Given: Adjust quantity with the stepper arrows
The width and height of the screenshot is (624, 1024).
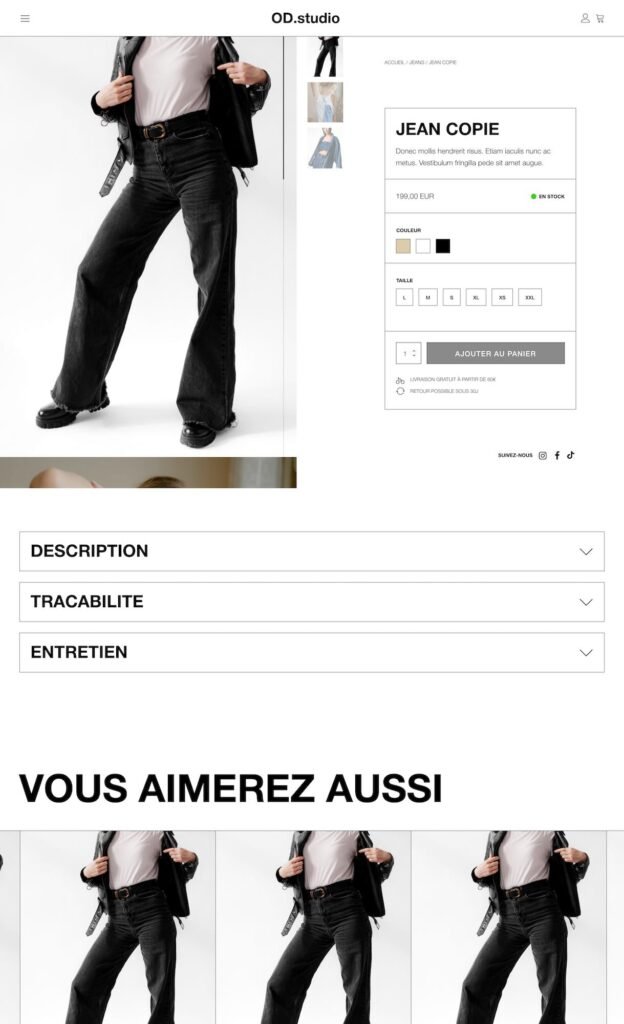Looking at the screenshot, I should (x=414, y=353).
